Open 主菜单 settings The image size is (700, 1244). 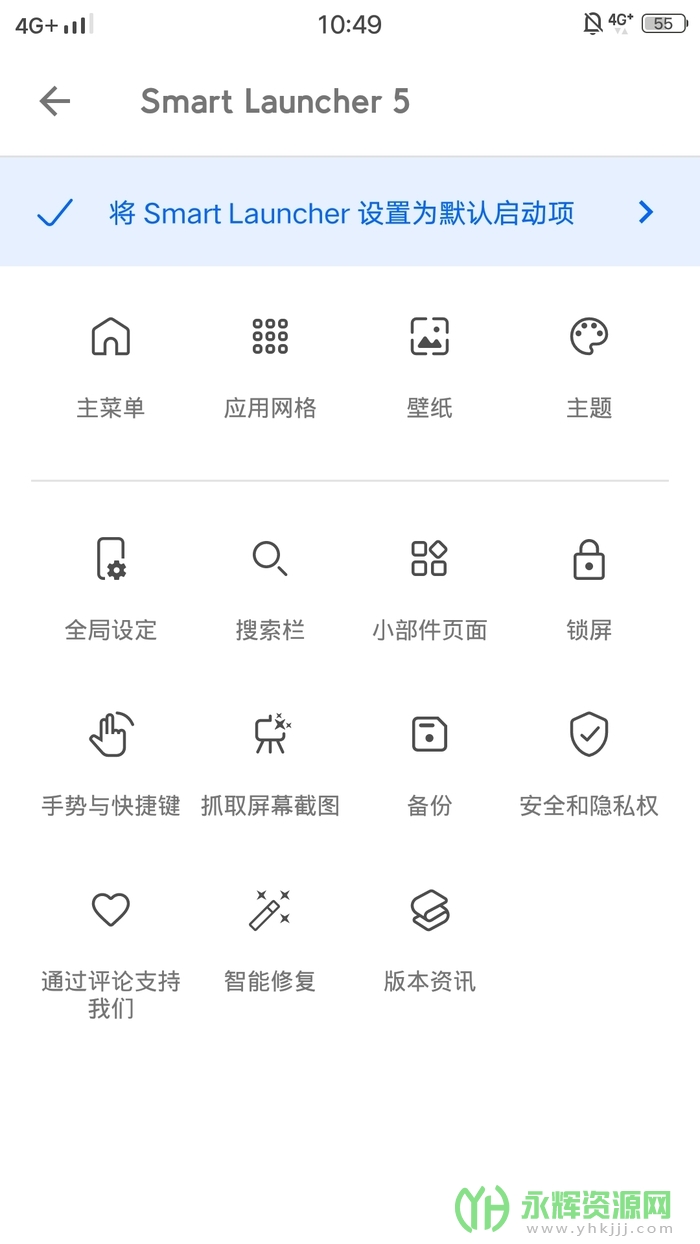point(111,366)
